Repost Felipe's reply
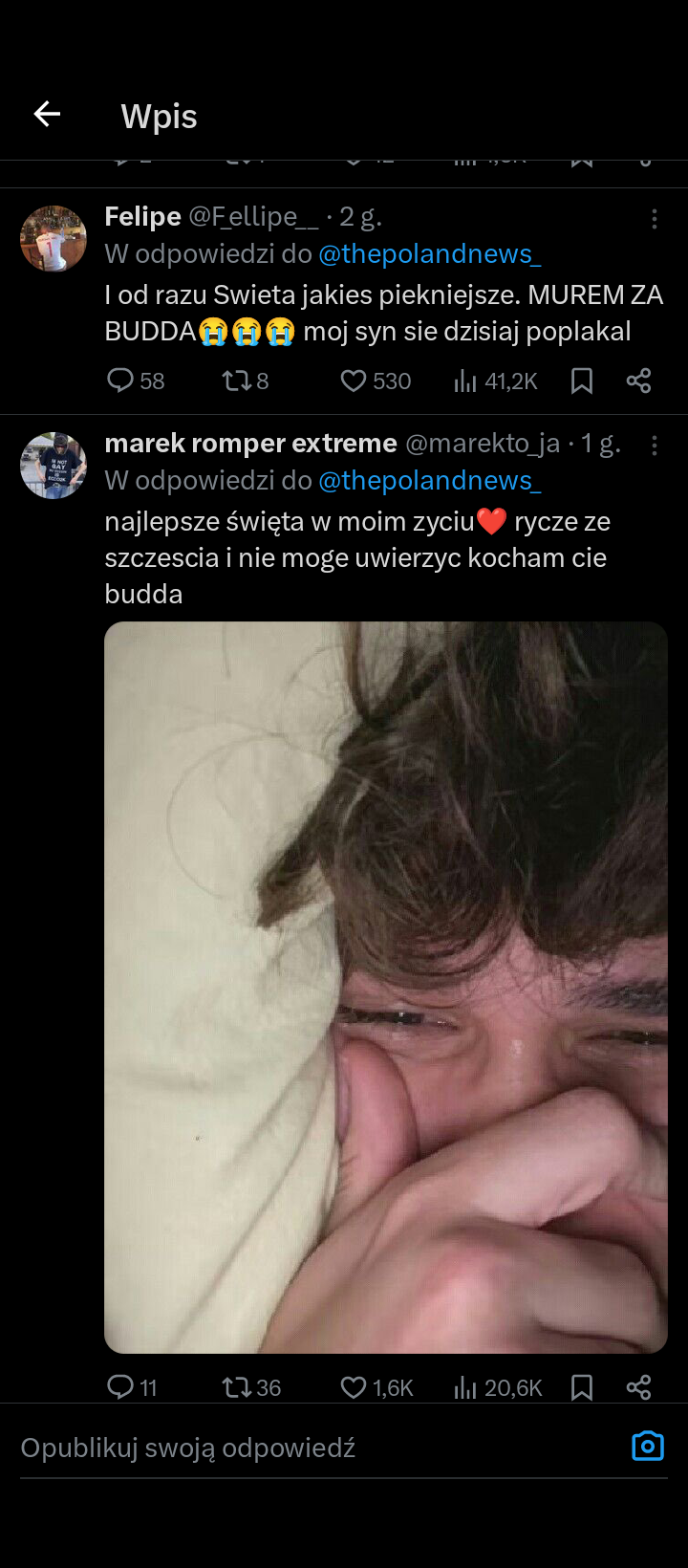Image resolution: width=688 pixels, height=1568 pixels. 236,381
